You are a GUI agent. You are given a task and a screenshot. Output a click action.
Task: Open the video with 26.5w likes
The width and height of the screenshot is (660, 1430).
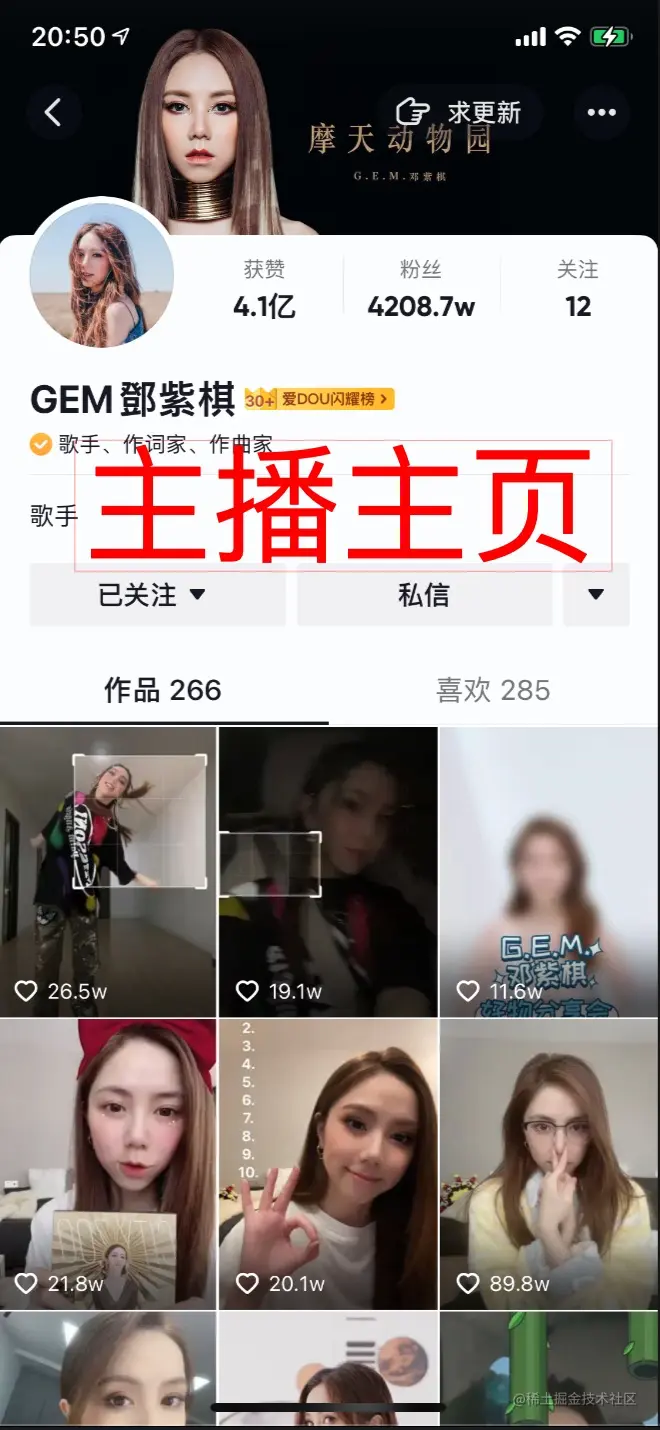click(x=108, y=870)
